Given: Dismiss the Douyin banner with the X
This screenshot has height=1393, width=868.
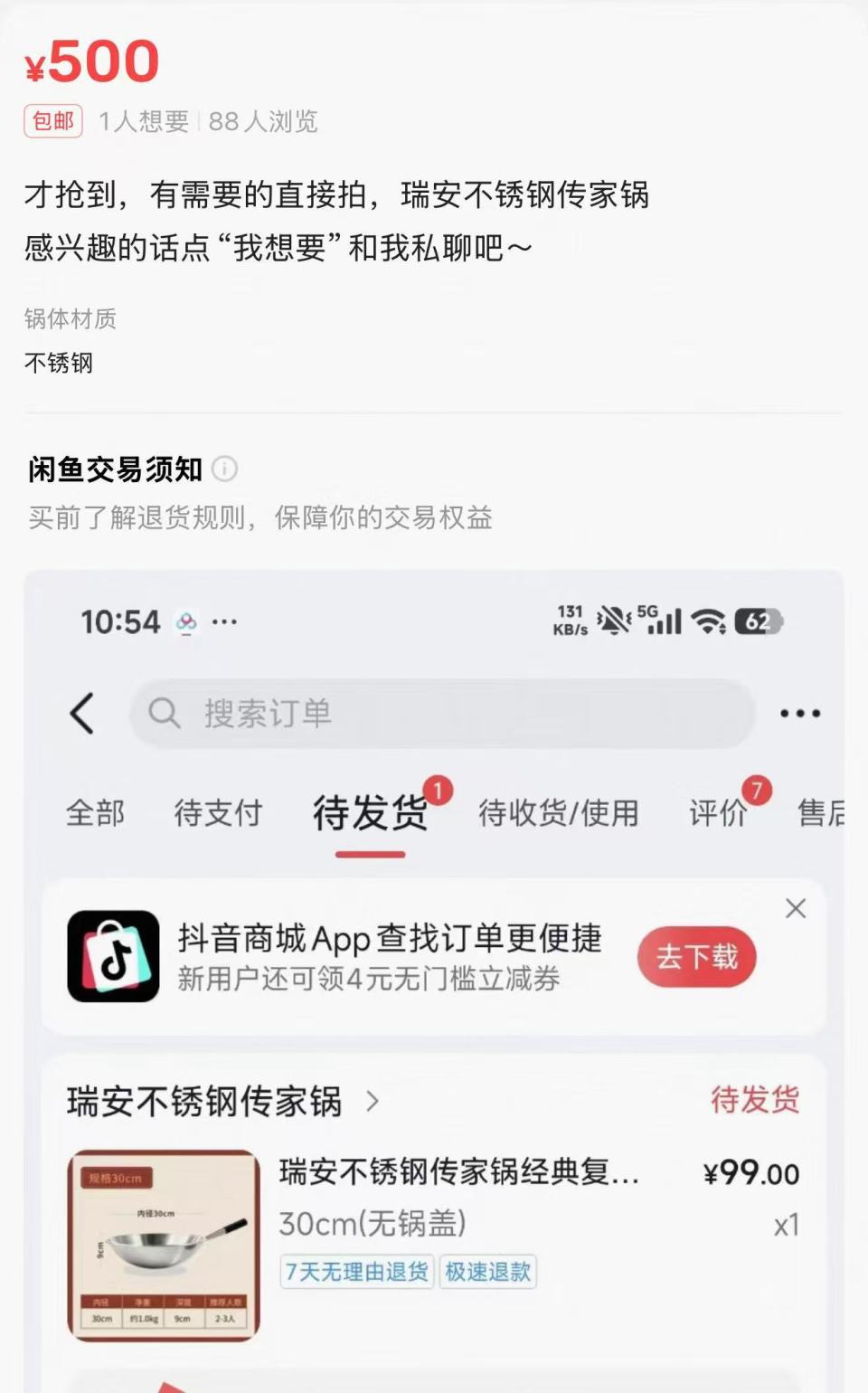Looking at the screenshot, I should (x=796, y=909).
